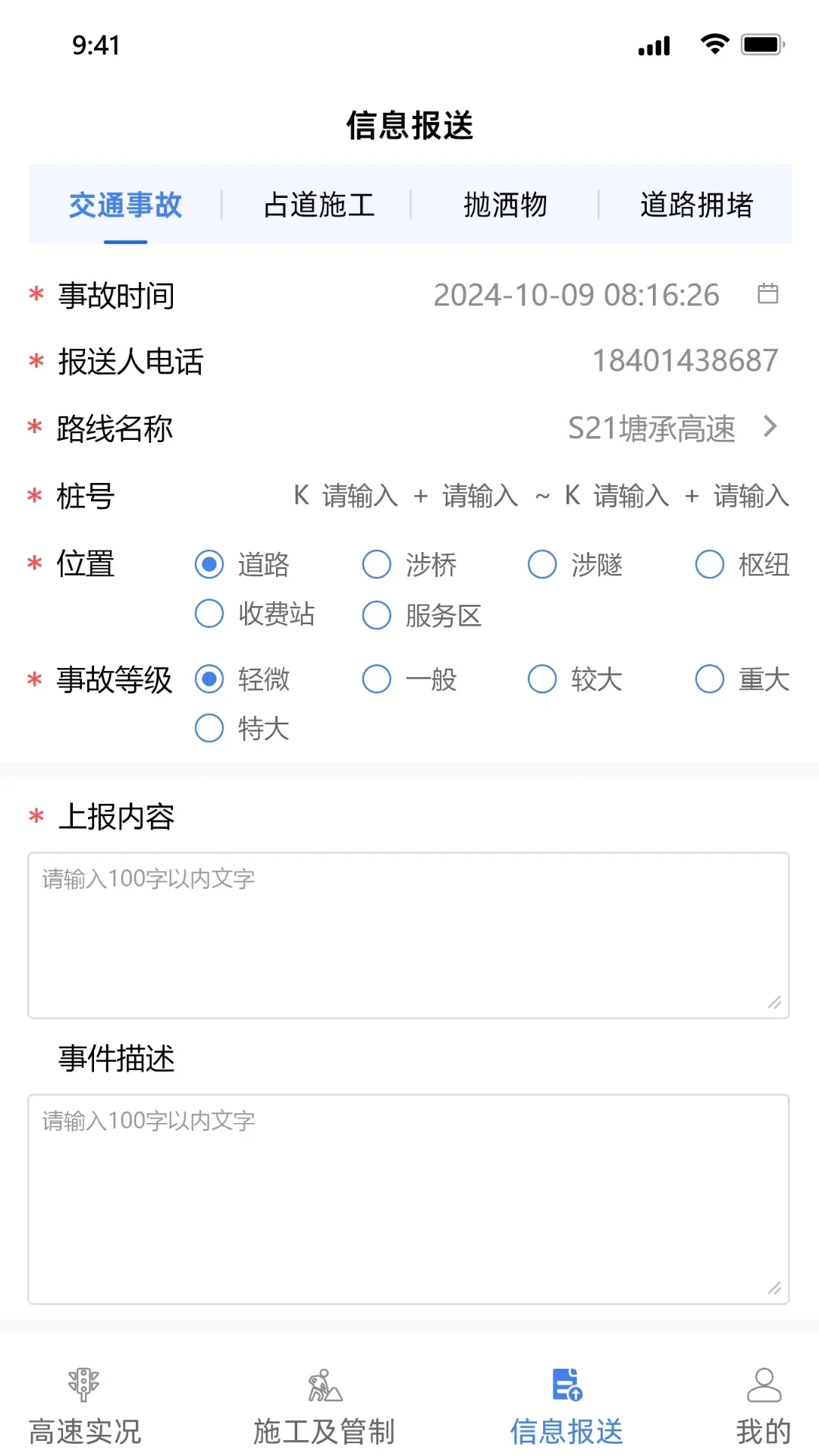Set accident level to 特大
819x1456 pixels.
pyautogui.click(x=209, y=729)
